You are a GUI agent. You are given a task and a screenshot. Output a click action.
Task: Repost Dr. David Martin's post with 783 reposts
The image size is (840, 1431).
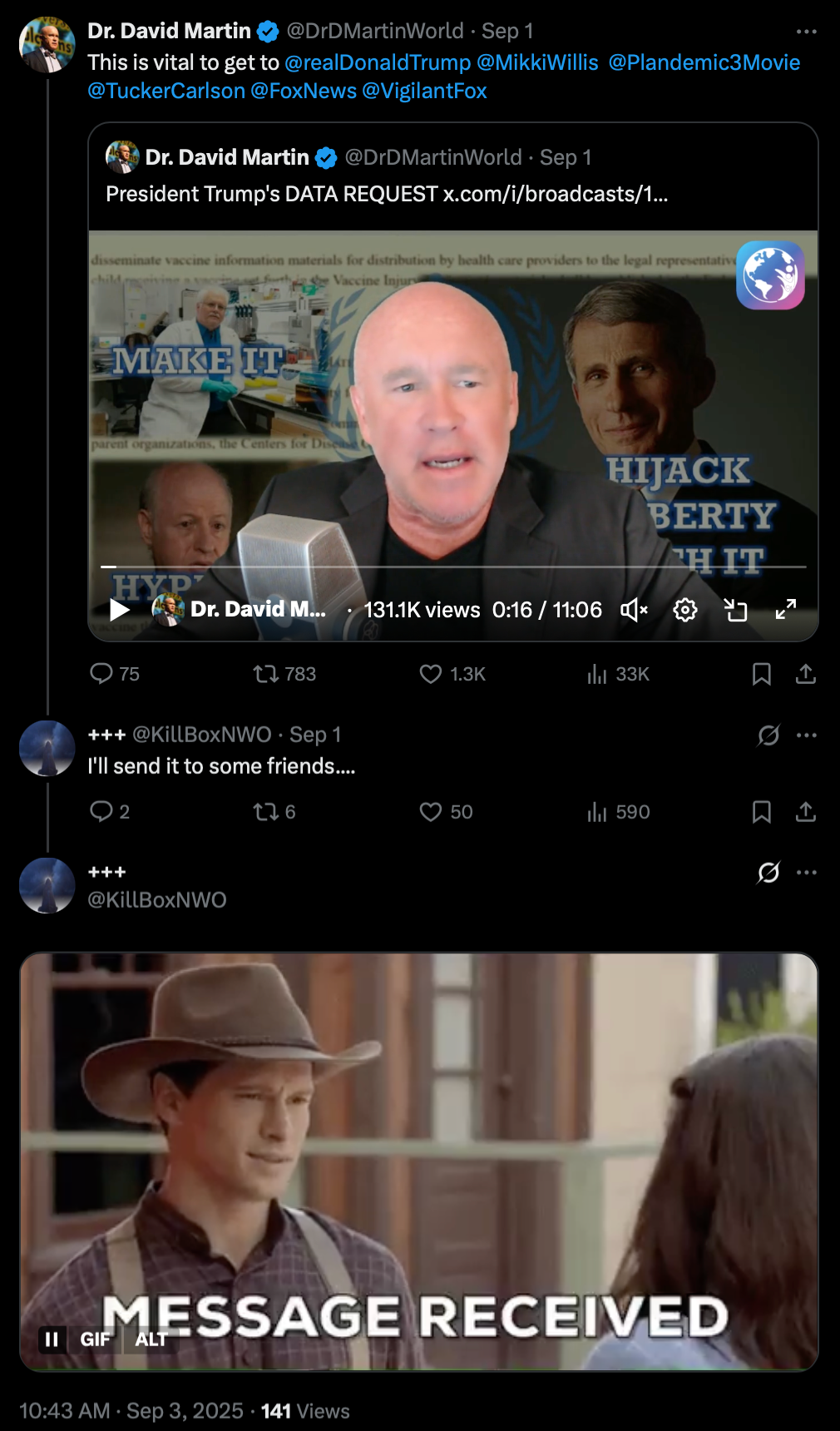[266, 674]
